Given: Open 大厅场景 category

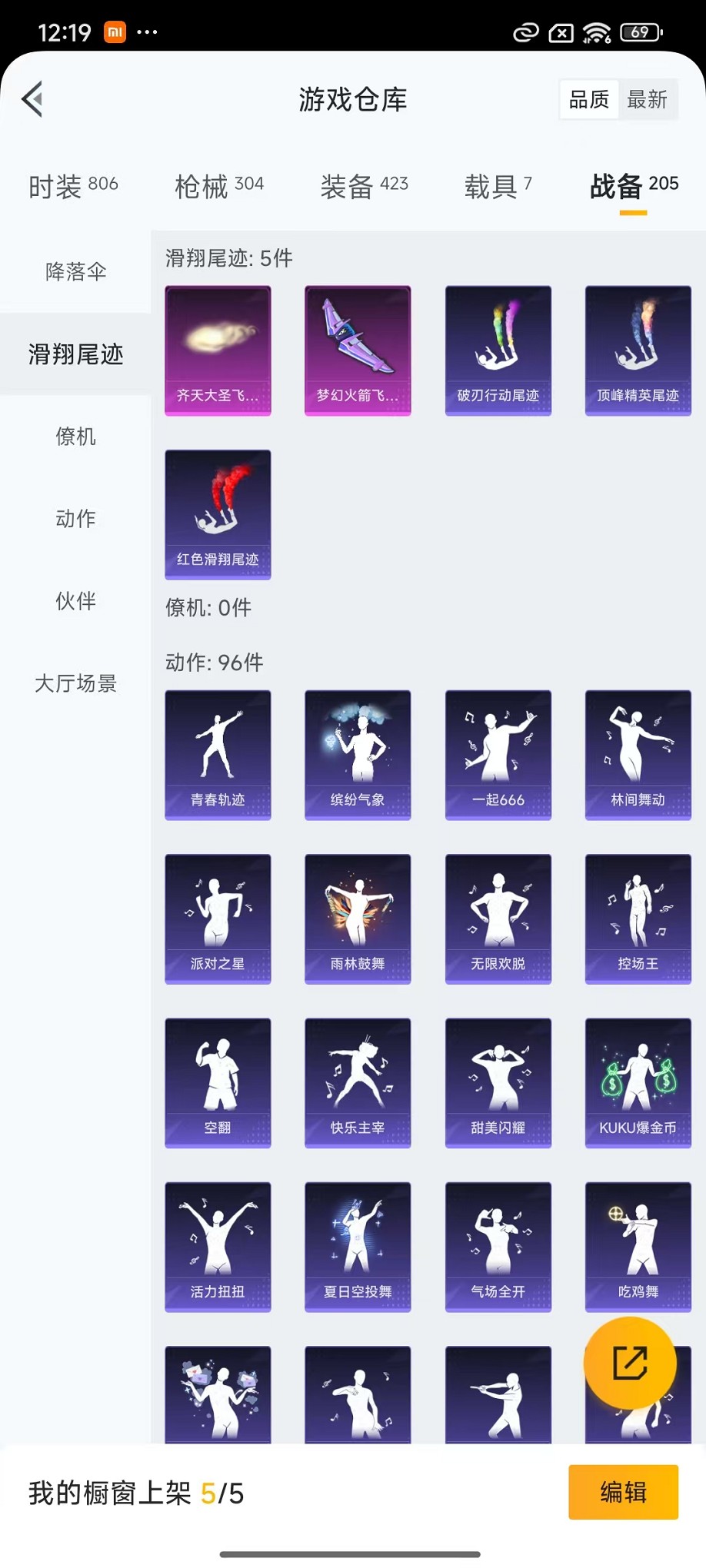Looking at the screenshot, I should 75,683.
